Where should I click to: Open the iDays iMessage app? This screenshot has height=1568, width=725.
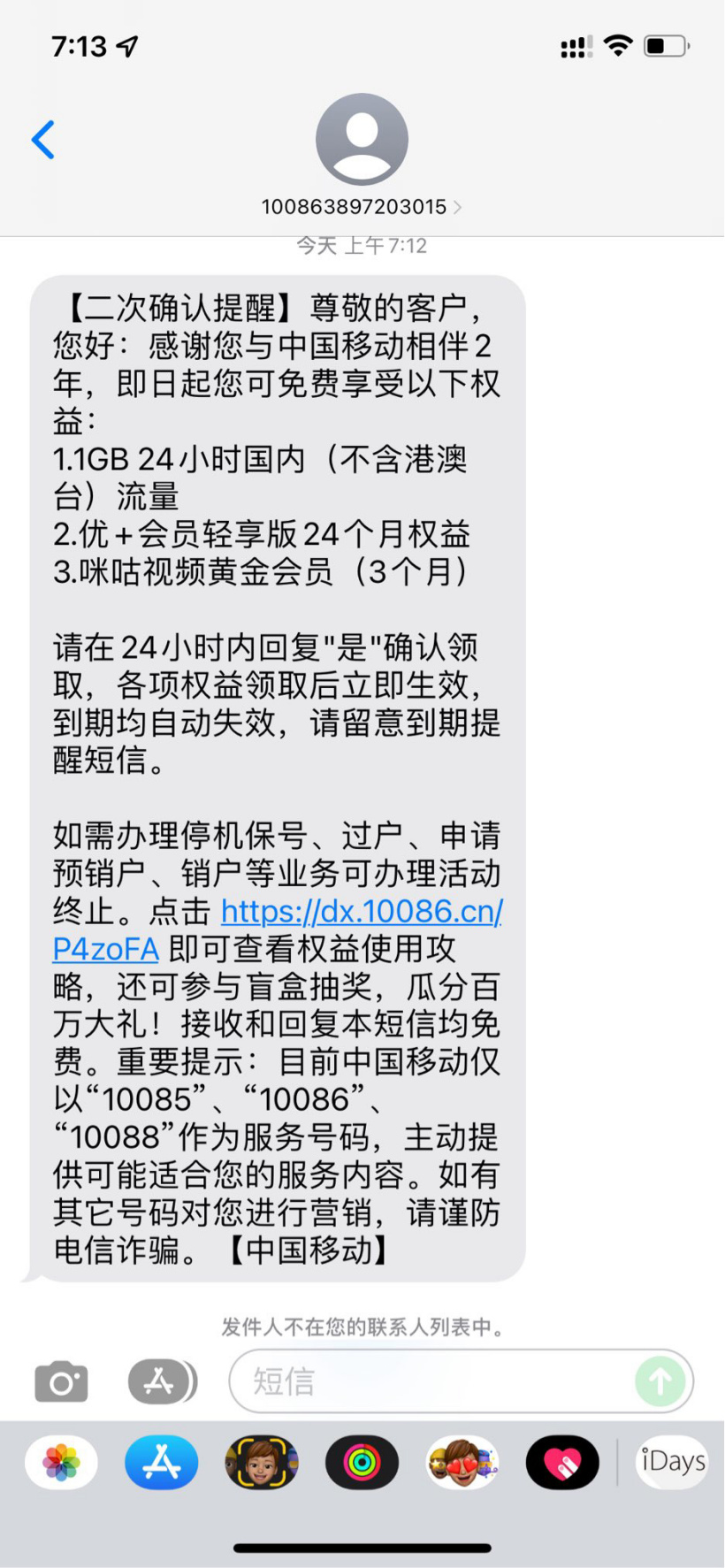click(673, 1463)
